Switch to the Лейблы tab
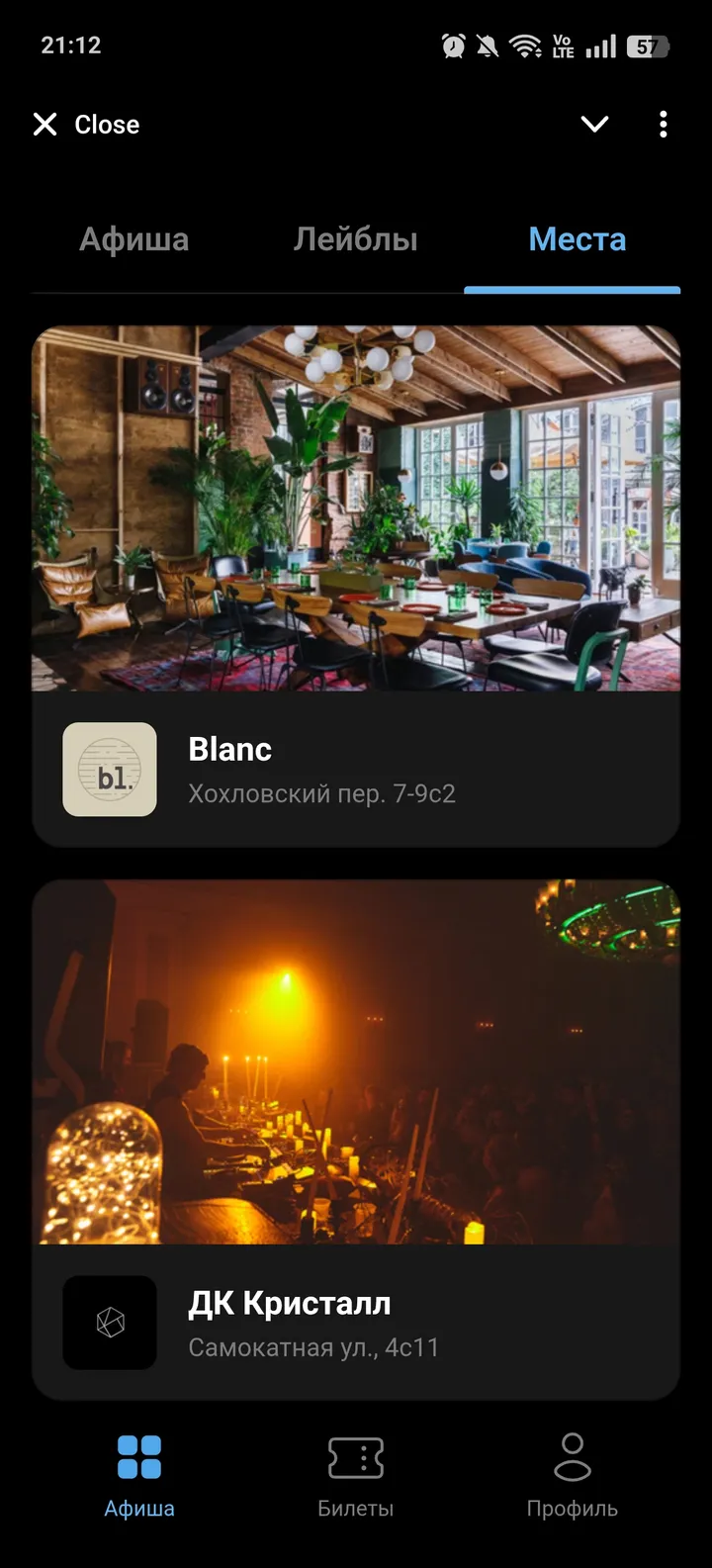This screenshot has height=1568, width=712. click(356, 239)
